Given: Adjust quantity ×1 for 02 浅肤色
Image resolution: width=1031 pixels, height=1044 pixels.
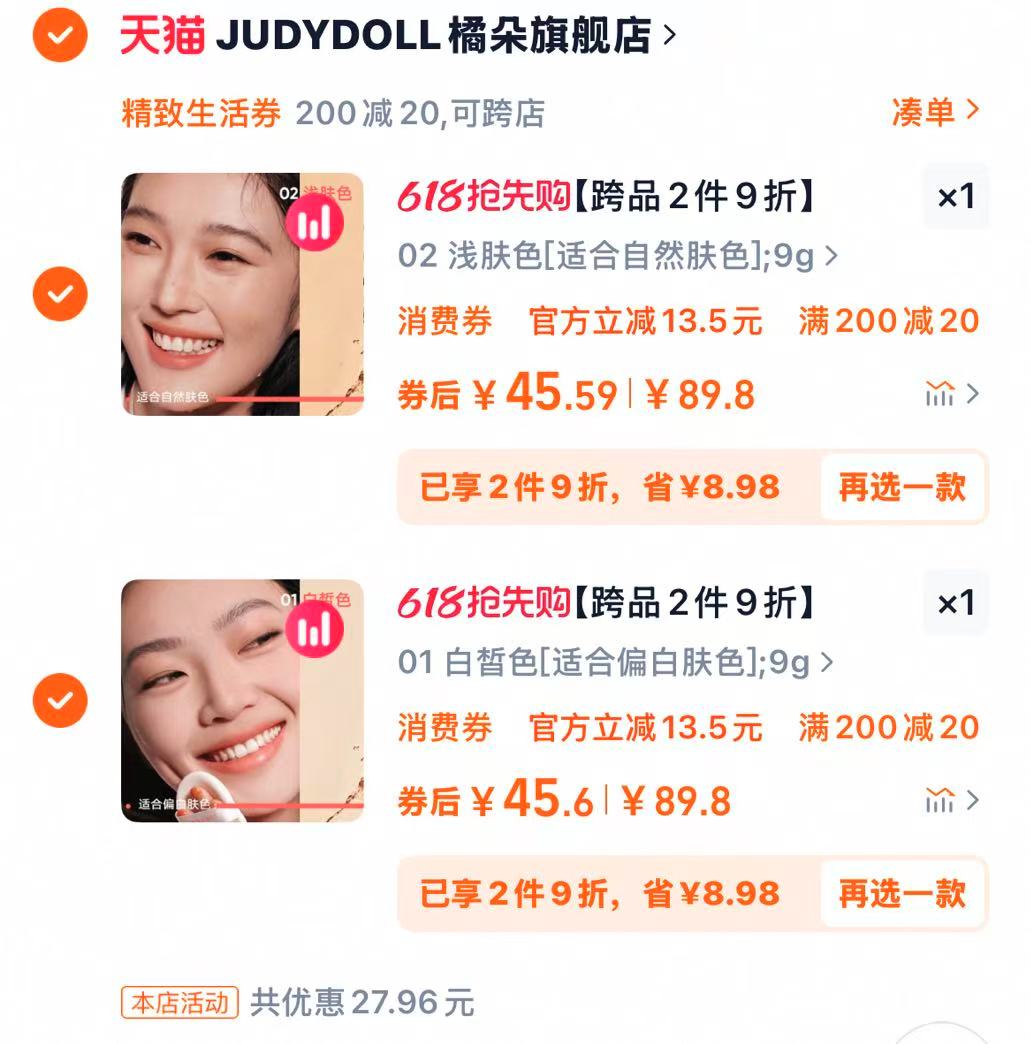Looking at the screenshot, I should point(955,197).
